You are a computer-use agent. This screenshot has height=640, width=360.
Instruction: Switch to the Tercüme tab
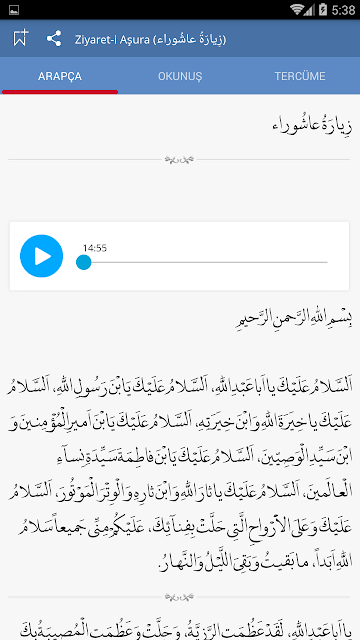tap(300, 76)
